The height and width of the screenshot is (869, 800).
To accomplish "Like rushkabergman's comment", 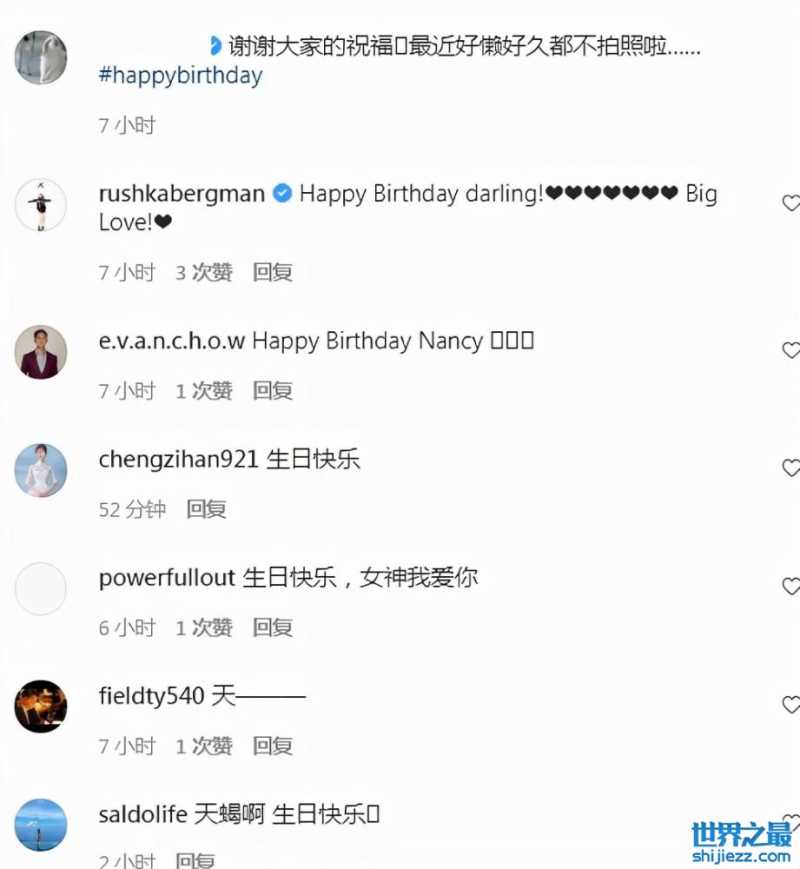I will 790,203.
